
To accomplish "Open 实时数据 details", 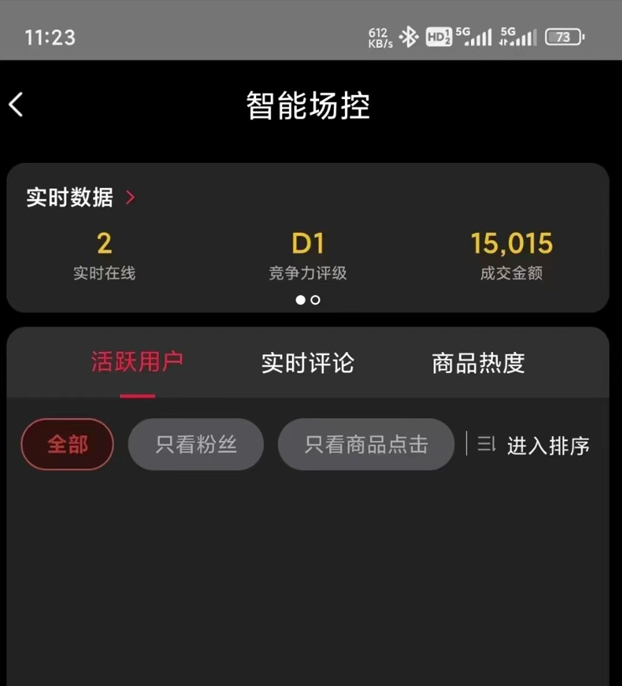I will (x=81, y=198).
